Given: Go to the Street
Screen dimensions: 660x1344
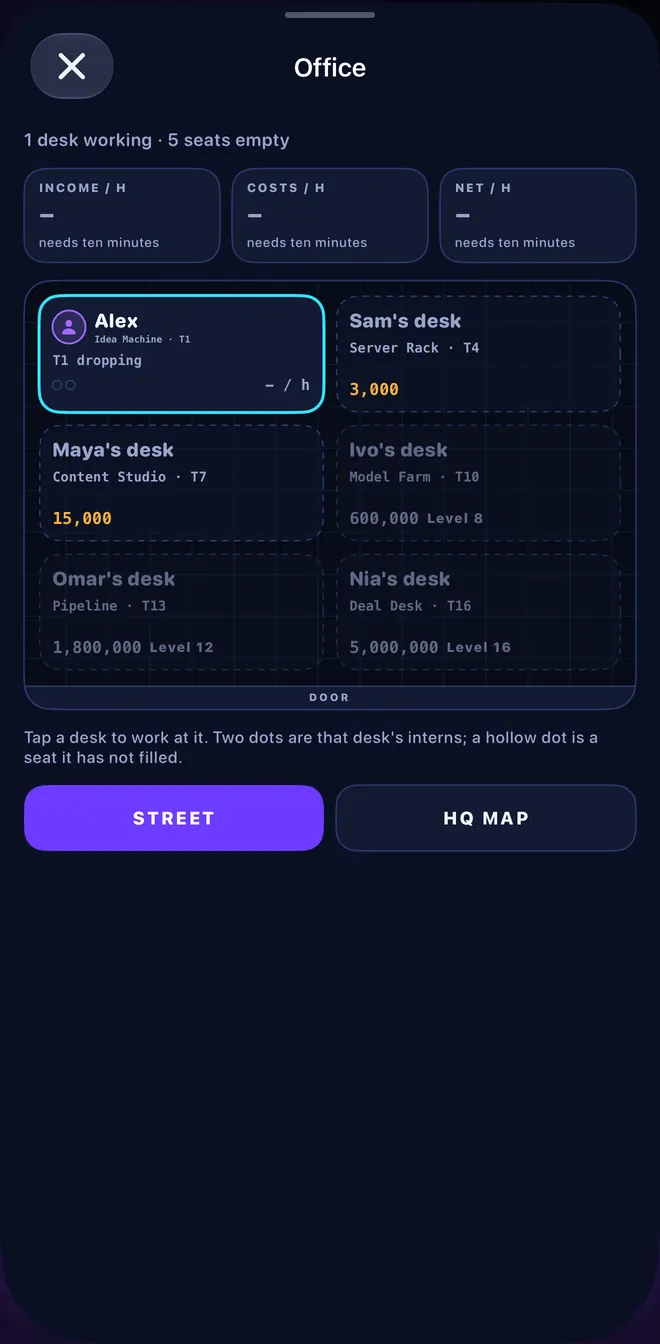Looking at the screenshot, I should tap(174, 818).
